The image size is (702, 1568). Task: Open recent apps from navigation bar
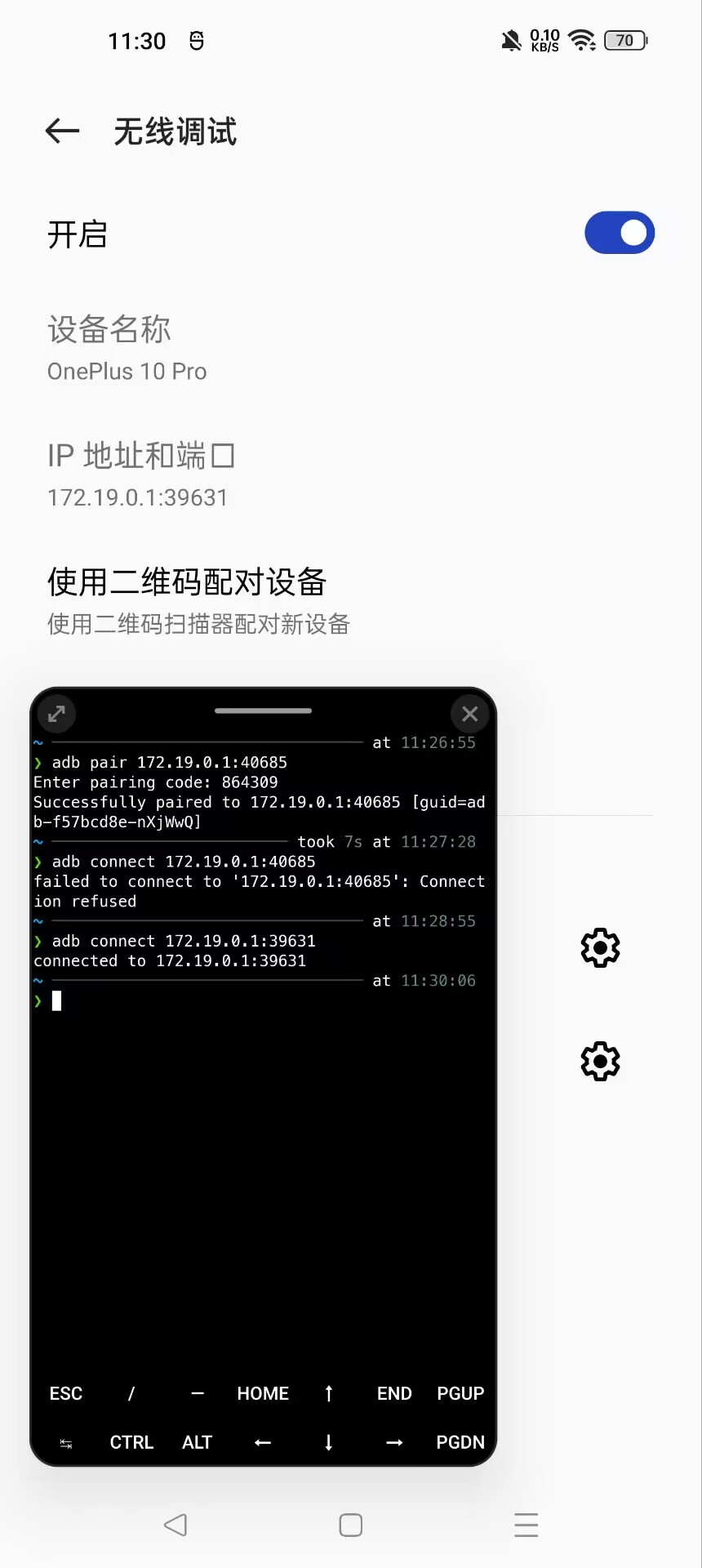(x=526, y=1525)
